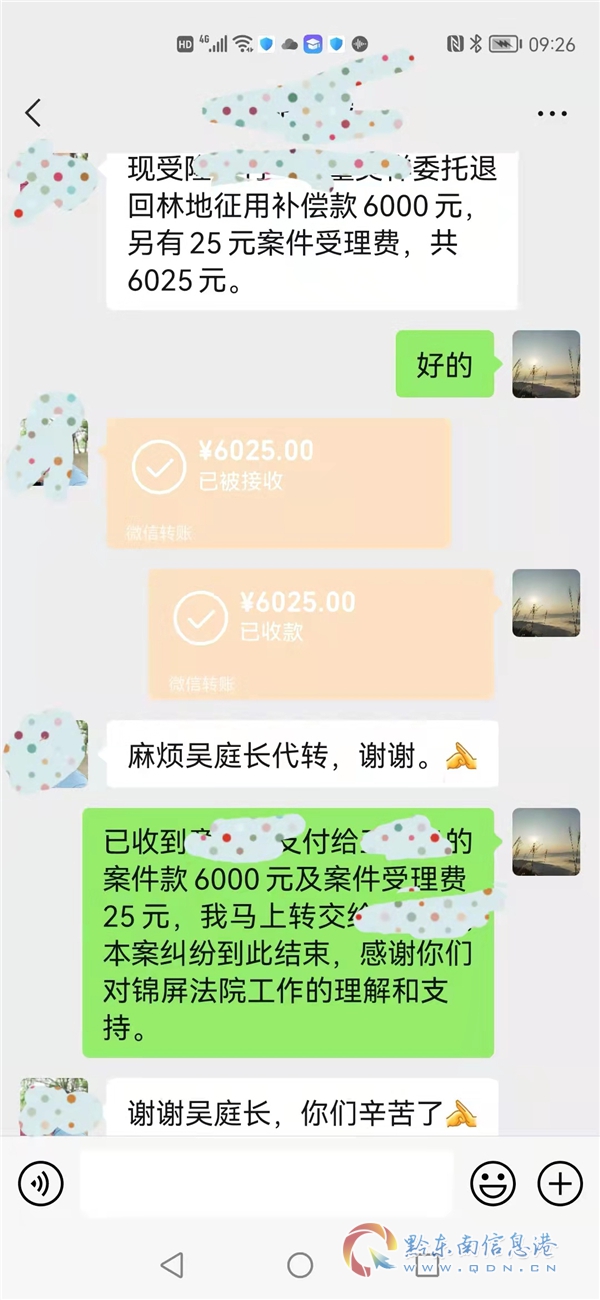
Task: View sender avatar beside 好的 message
Action: click(546, 364)
